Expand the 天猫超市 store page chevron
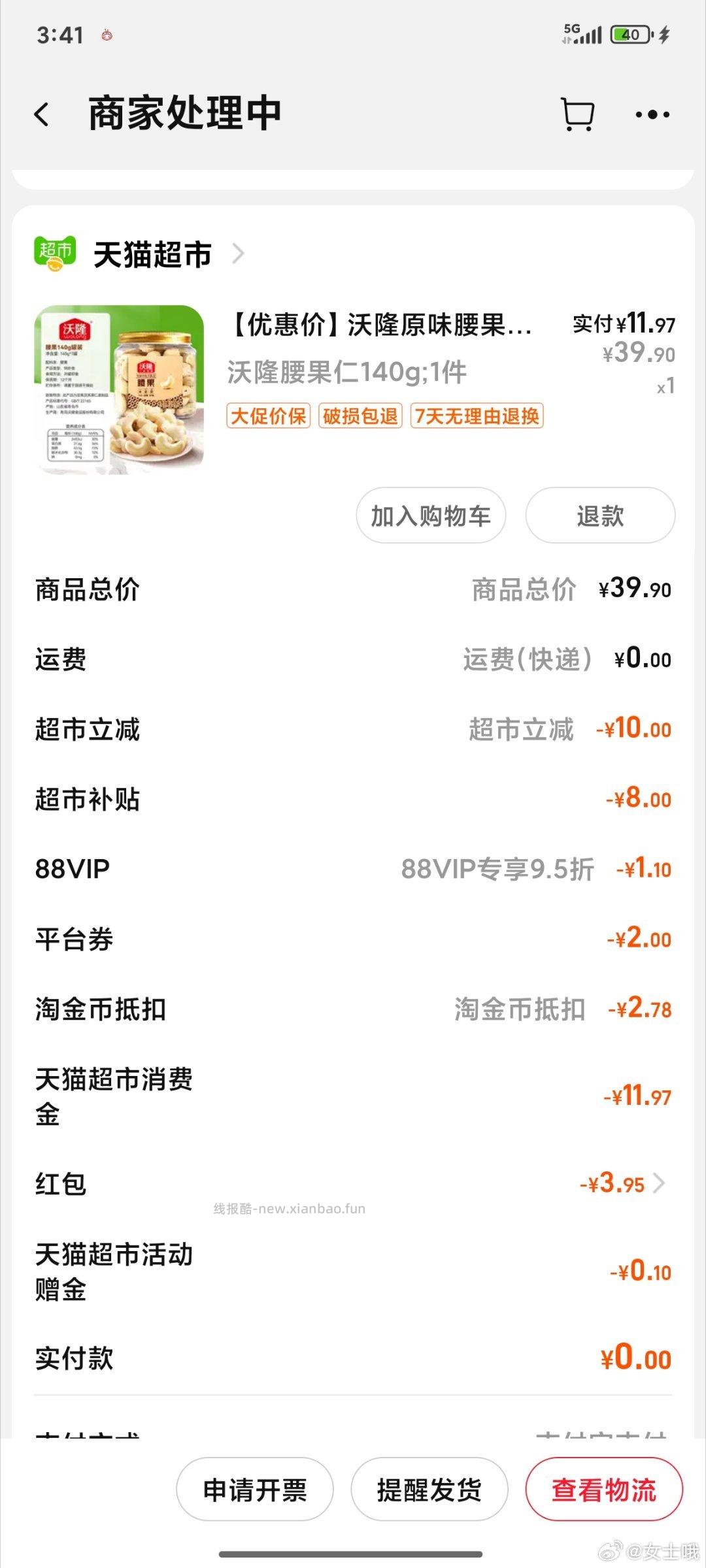This screenshot has width=706, height=1568. (242, 255)
